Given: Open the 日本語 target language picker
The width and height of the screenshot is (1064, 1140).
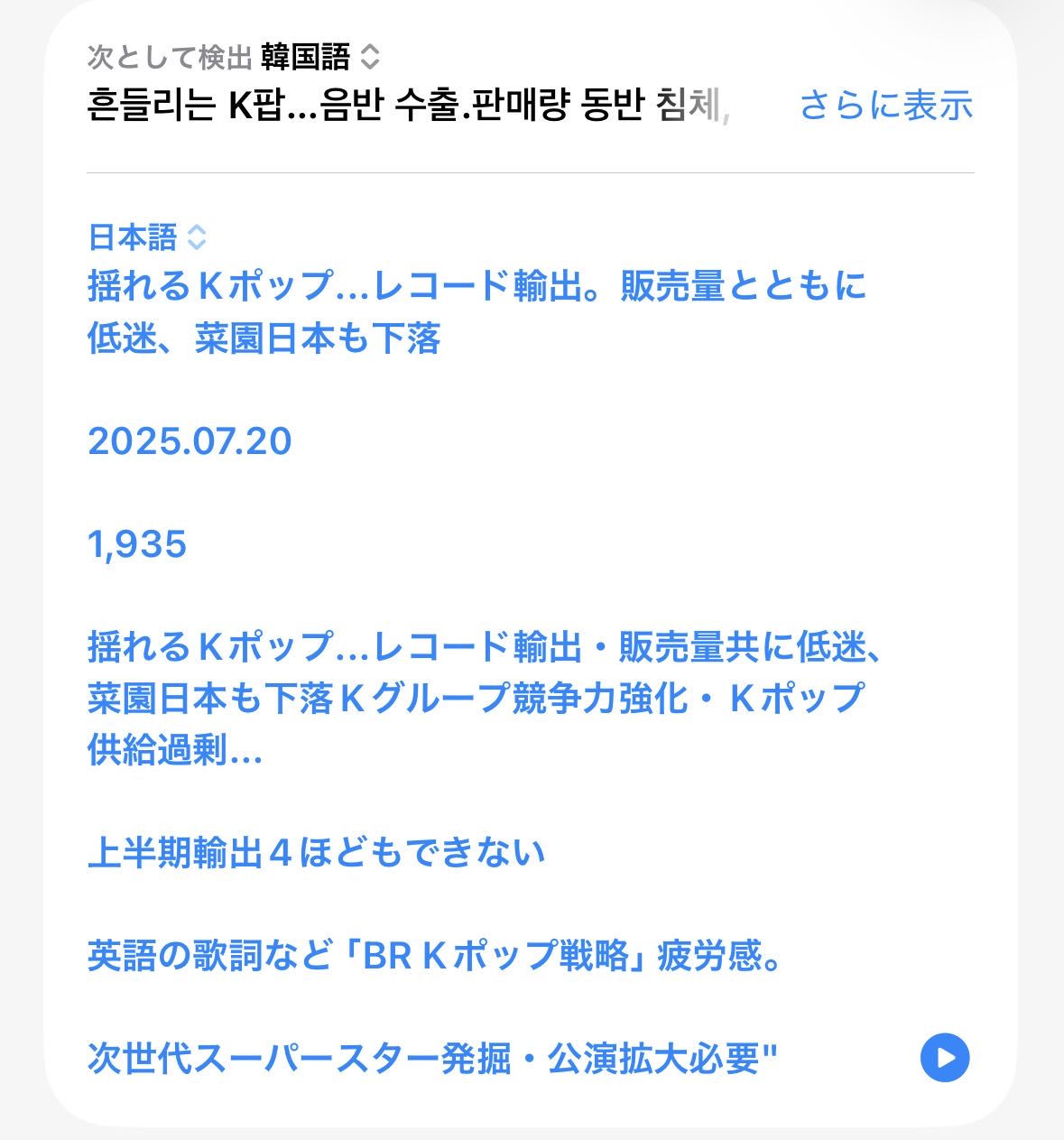Looking at the screenshot, I should [147, 237].
